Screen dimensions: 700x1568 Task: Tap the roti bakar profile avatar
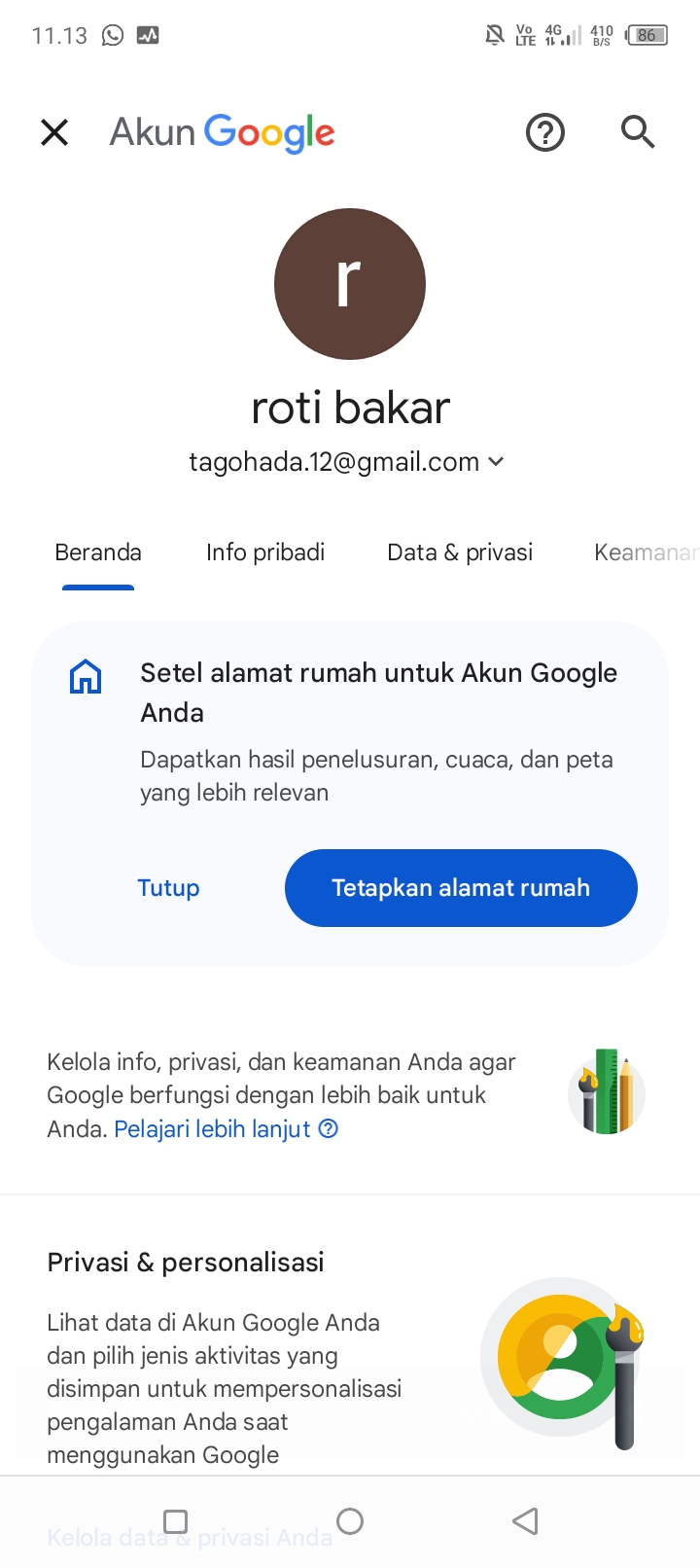(x=350, y=284)
